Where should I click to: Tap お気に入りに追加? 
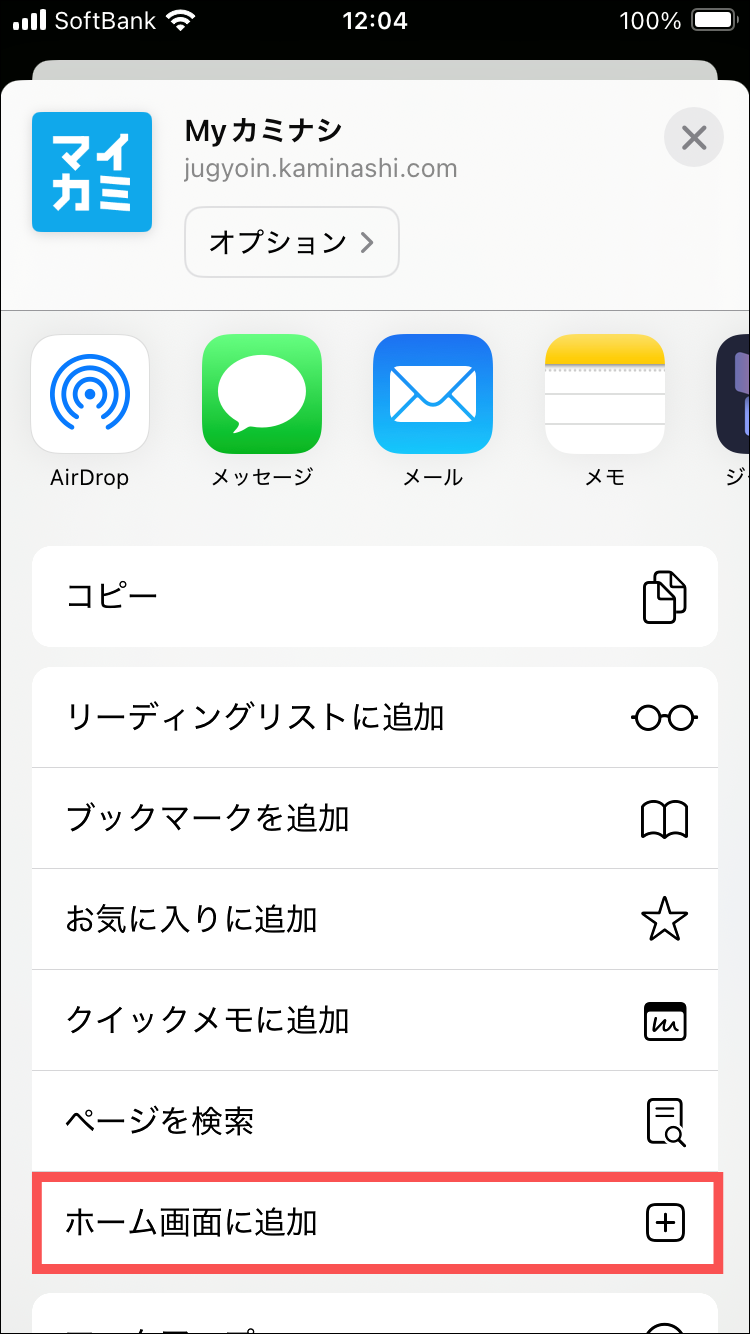tap(375, 920)
